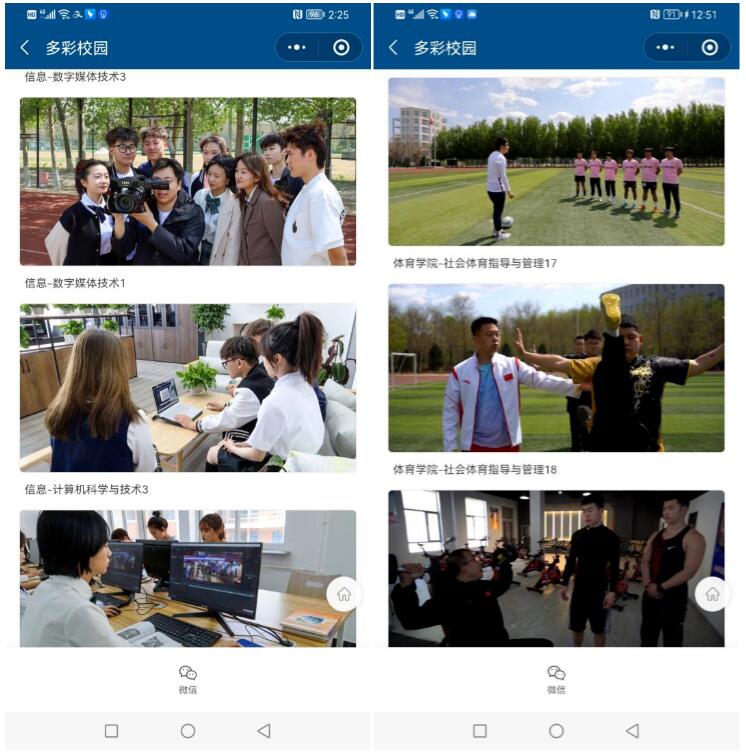Open the photo of students gathered around a laptop

point(188,387)
